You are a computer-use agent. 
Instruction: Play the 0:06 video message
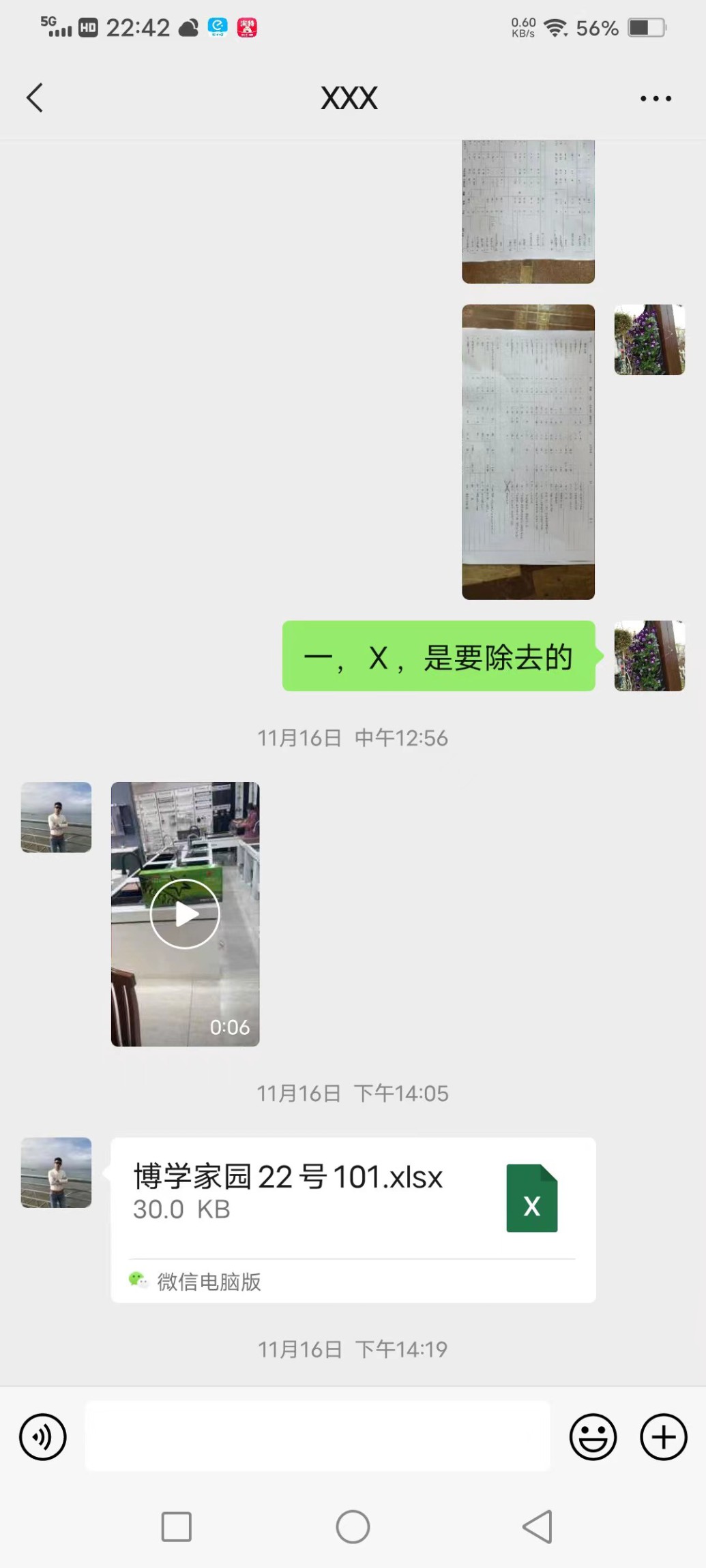[185, 914]
